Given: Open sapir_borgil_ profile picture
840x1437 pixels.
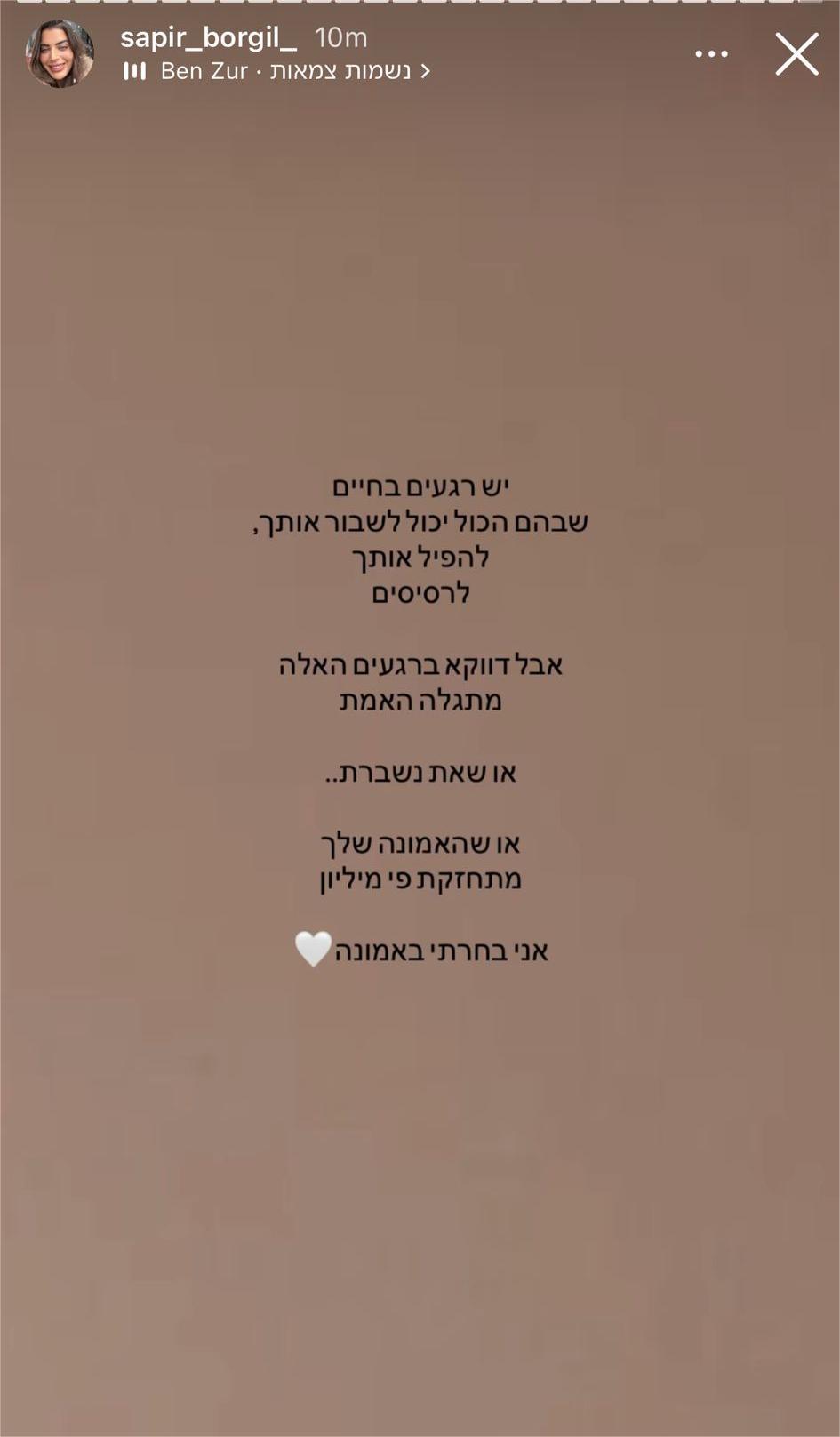Looking at the screenshot, I should [x=60, y=54].
